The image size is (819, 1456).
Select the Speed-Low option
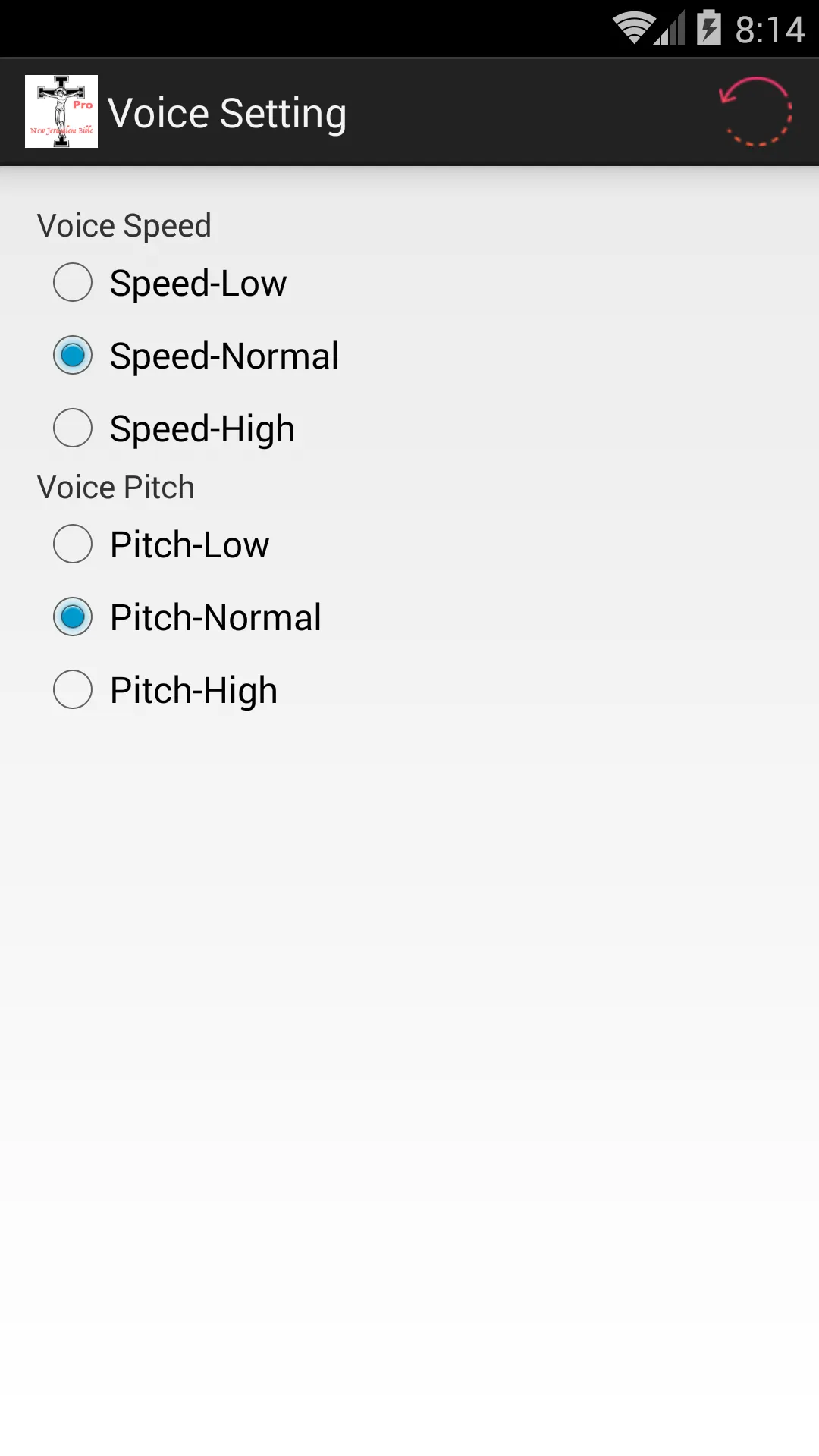[x=170, y=283]
